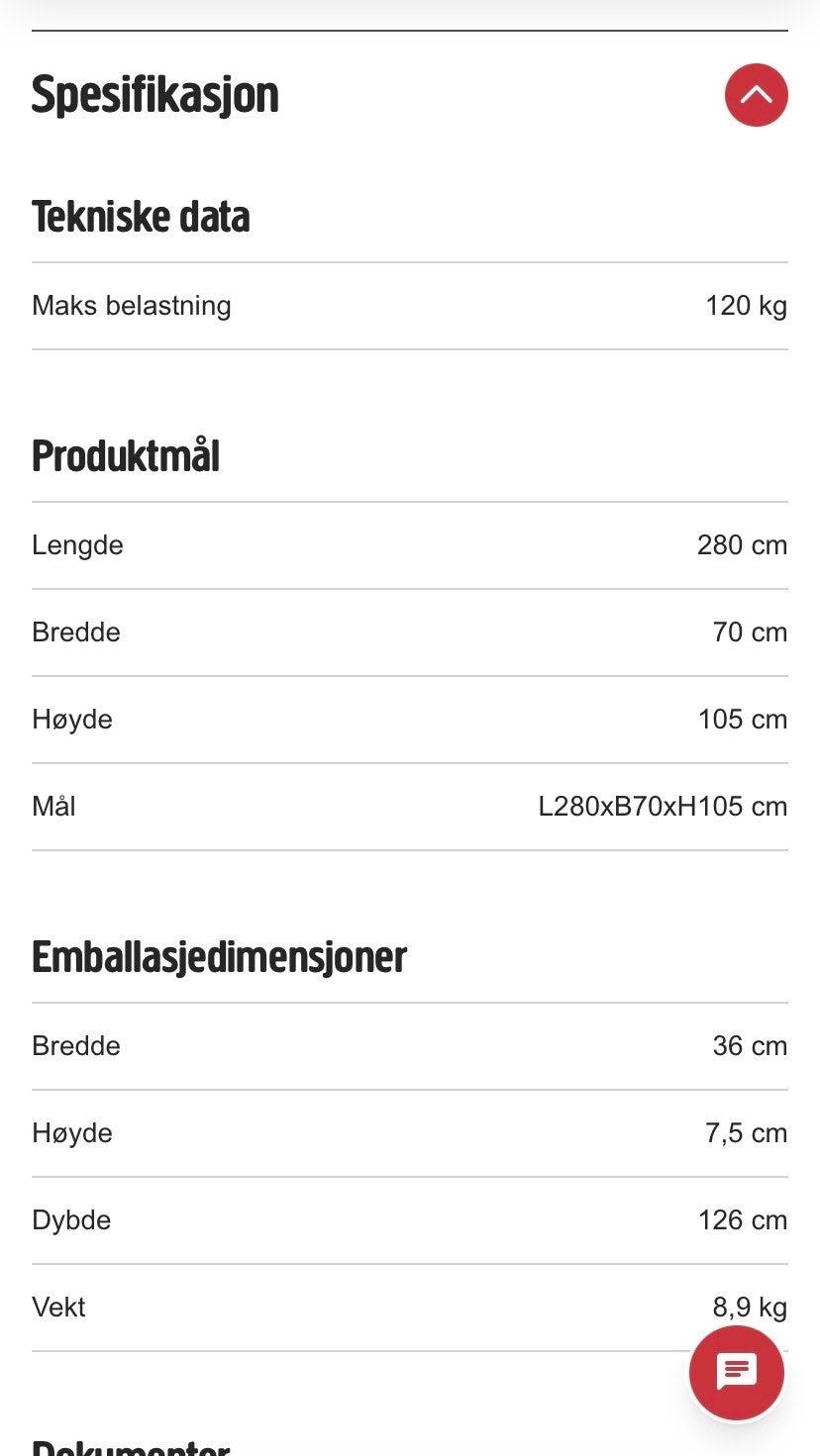Click the 120 kg value
Viewport: 820px width, 1456px height.
click(746, 306)
